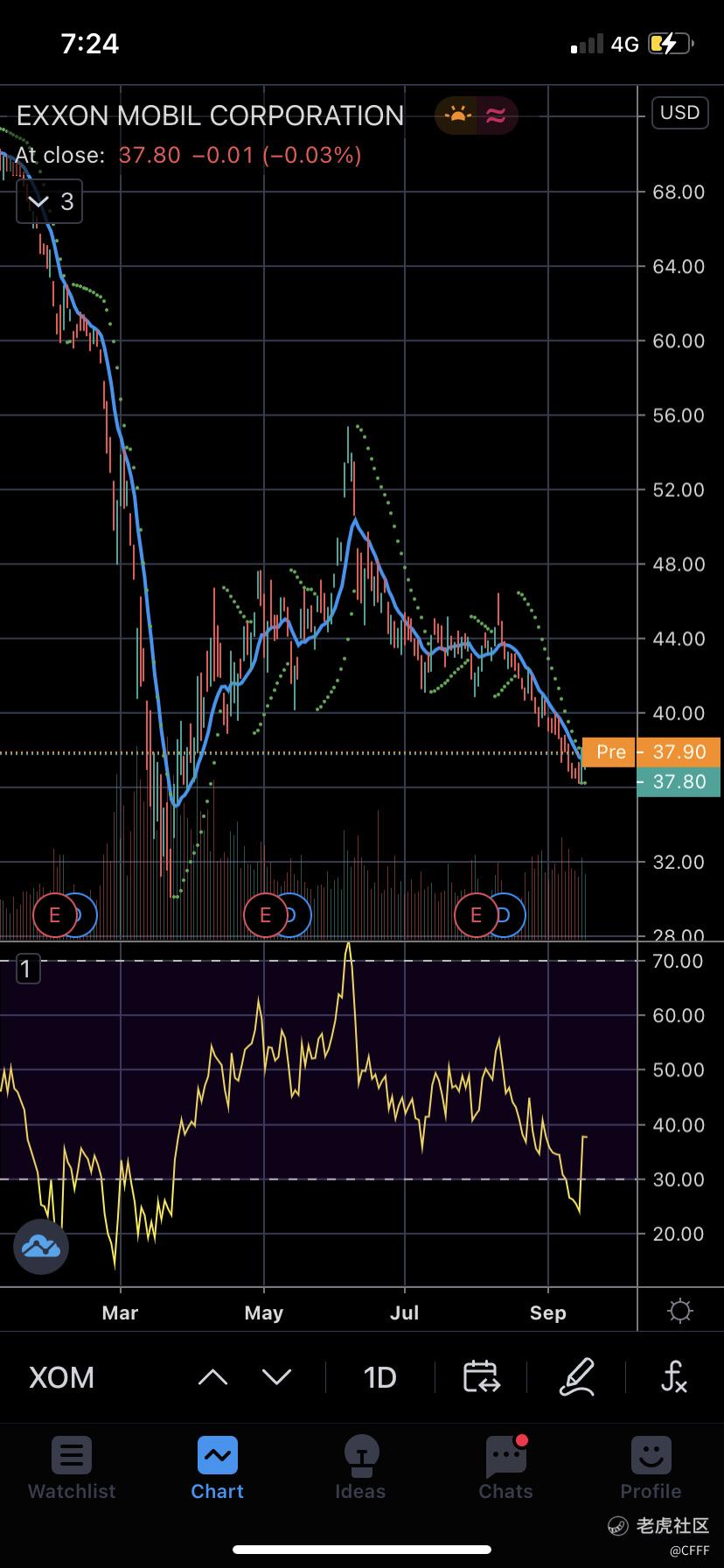Open the drawing tools pencil
The width and height of the screenshot is (724, 1568).
point(577,1377)
